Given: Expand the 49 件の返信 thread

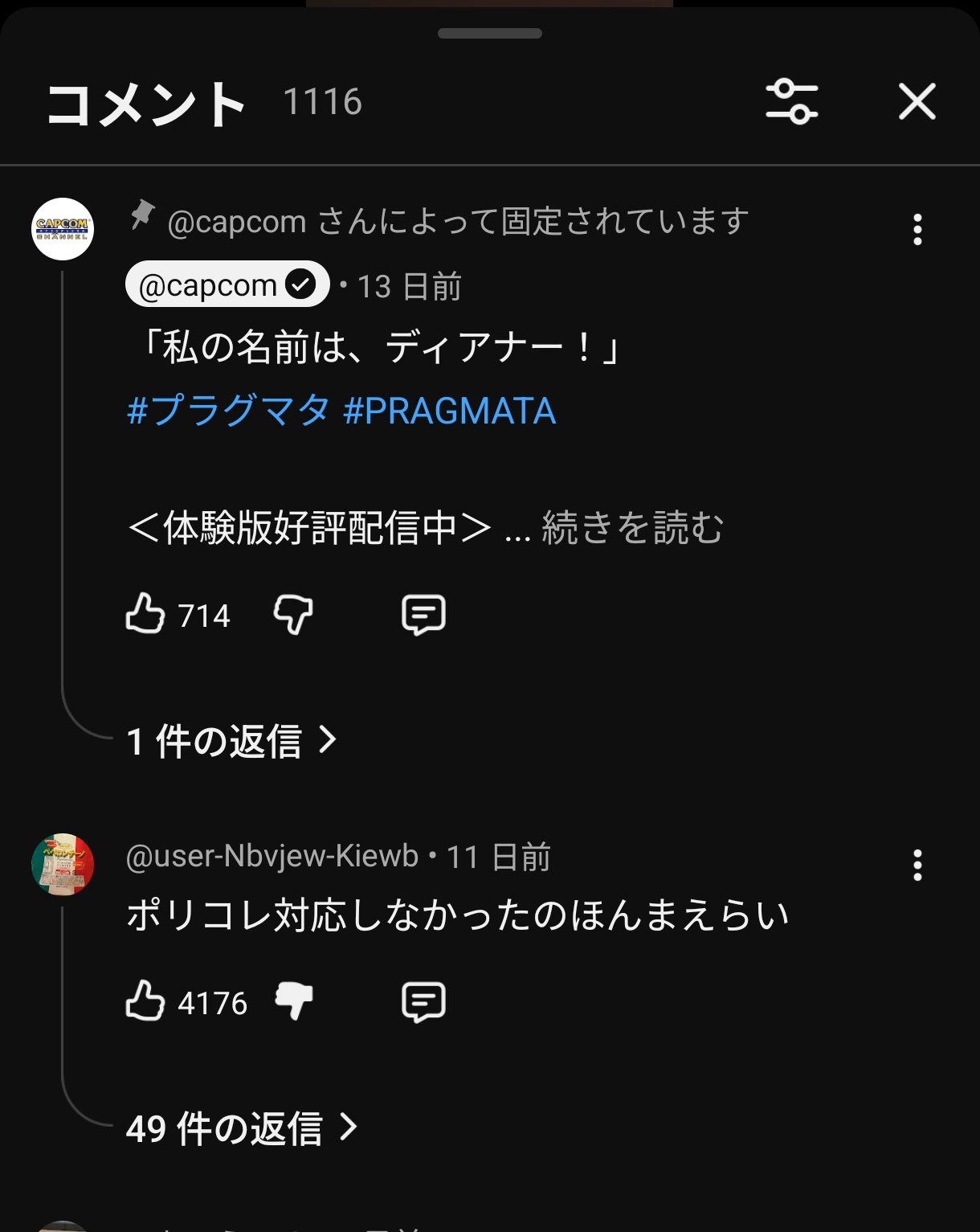Looking at the screenshot, I should point(241,1128).
